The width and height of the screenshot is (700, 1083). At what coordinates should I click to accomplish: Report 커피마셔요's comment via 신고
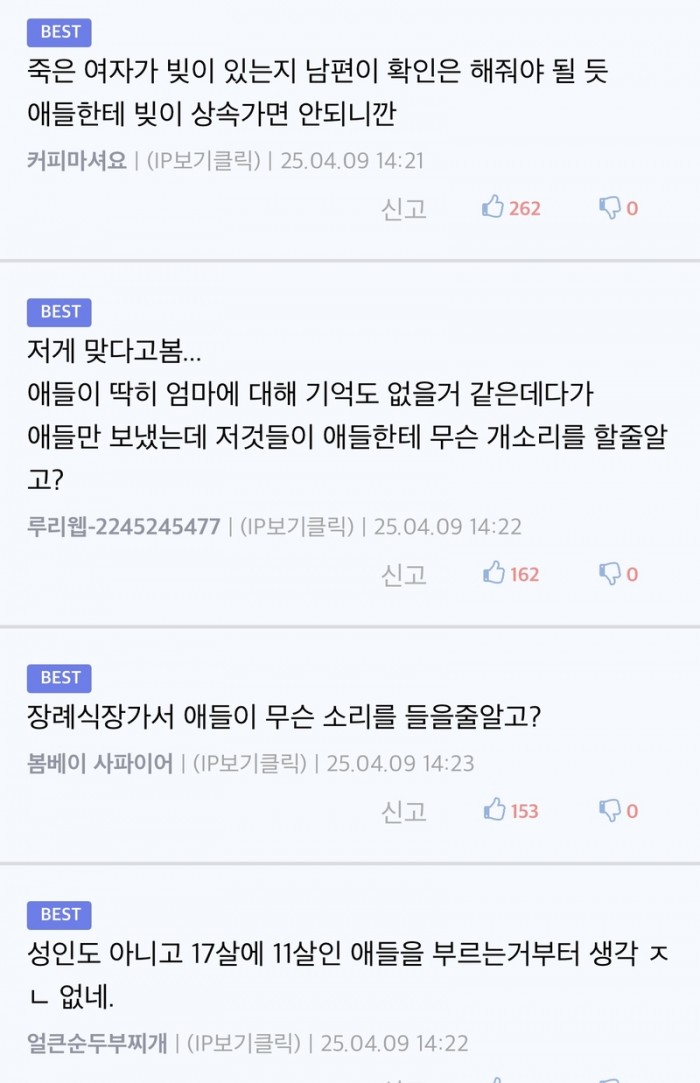[x=403, y=208]
